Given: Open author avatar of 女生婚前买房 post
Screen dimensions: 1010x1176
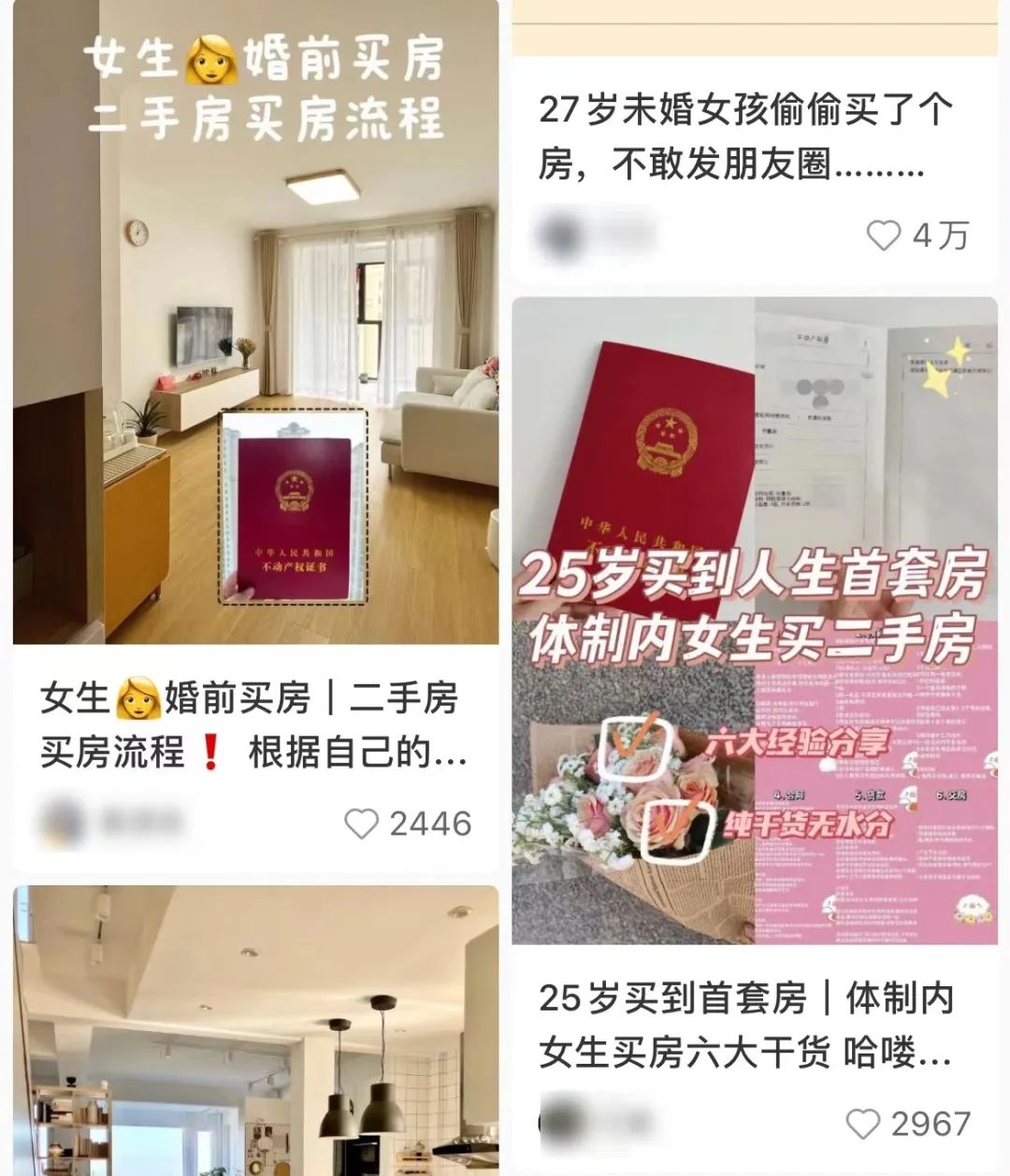Looking at the screenshot, I should point(64,822).
